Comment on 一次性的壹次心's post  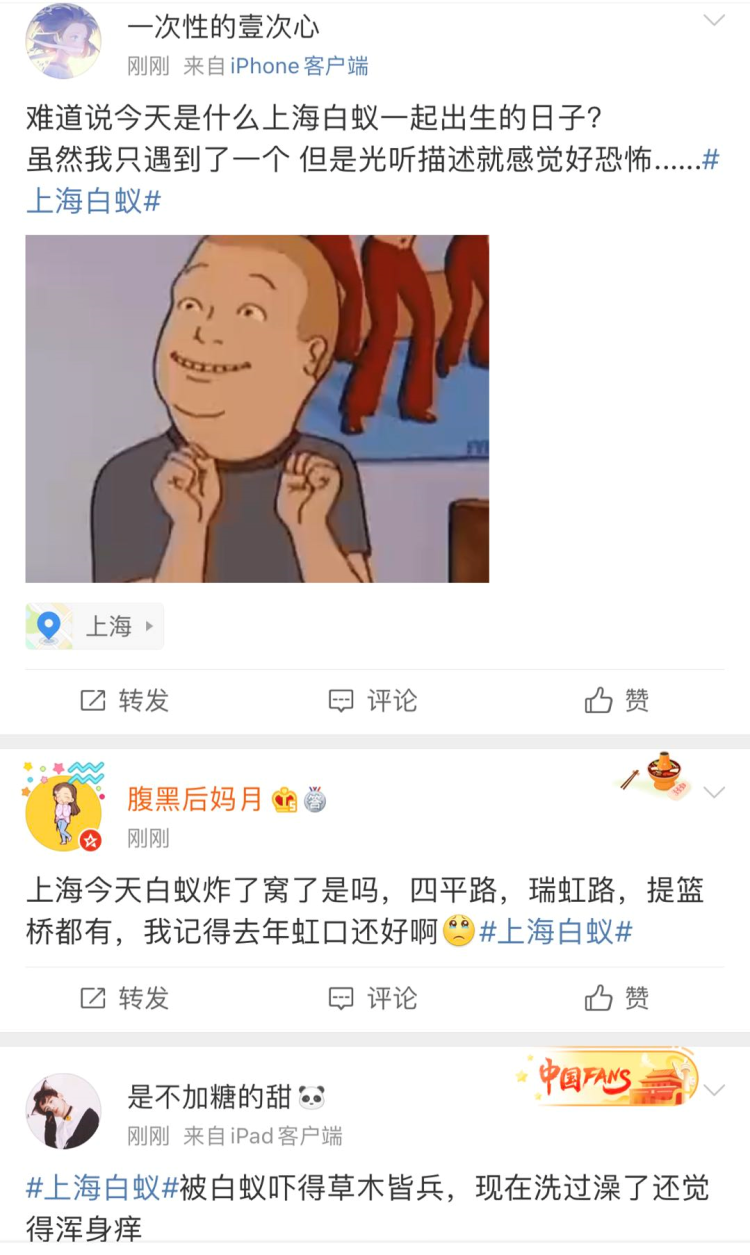373,701
